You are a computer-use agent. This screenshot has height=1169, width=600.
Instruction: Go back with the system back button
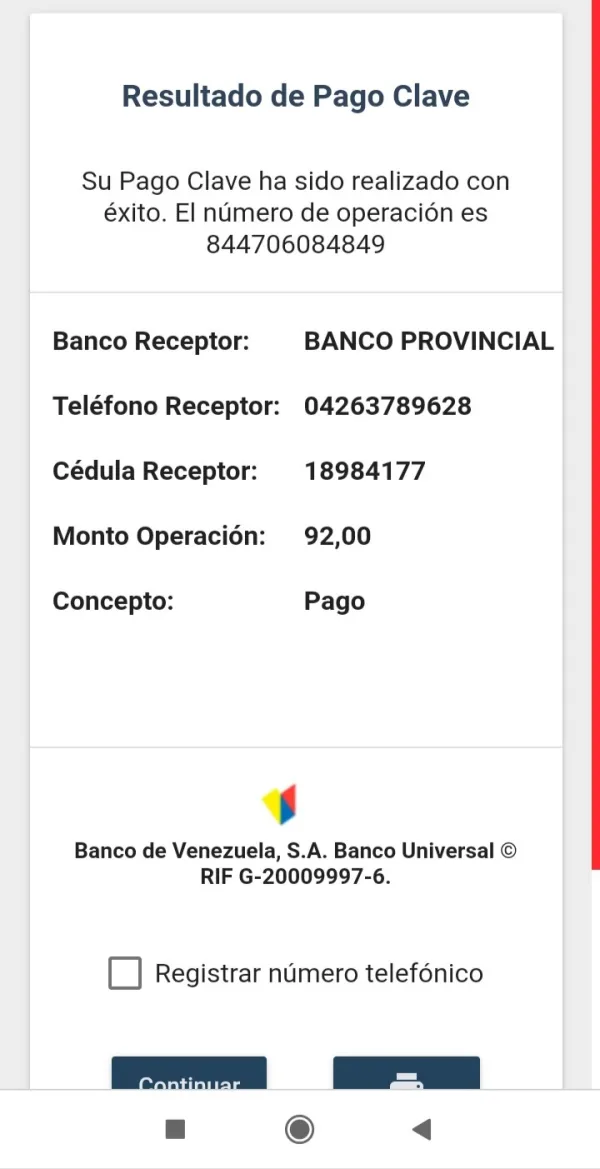(421, 1130)
